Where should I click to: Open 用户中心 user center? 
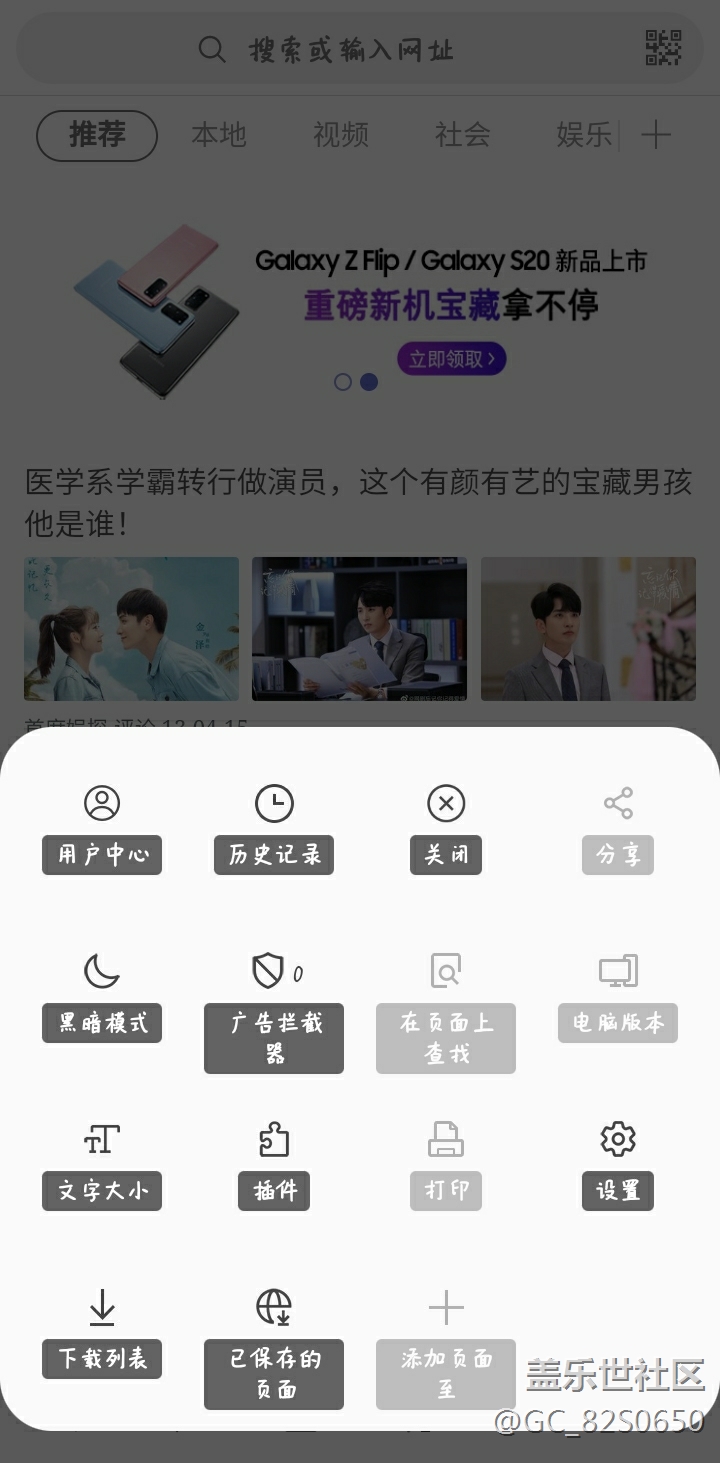coord(102,827)
